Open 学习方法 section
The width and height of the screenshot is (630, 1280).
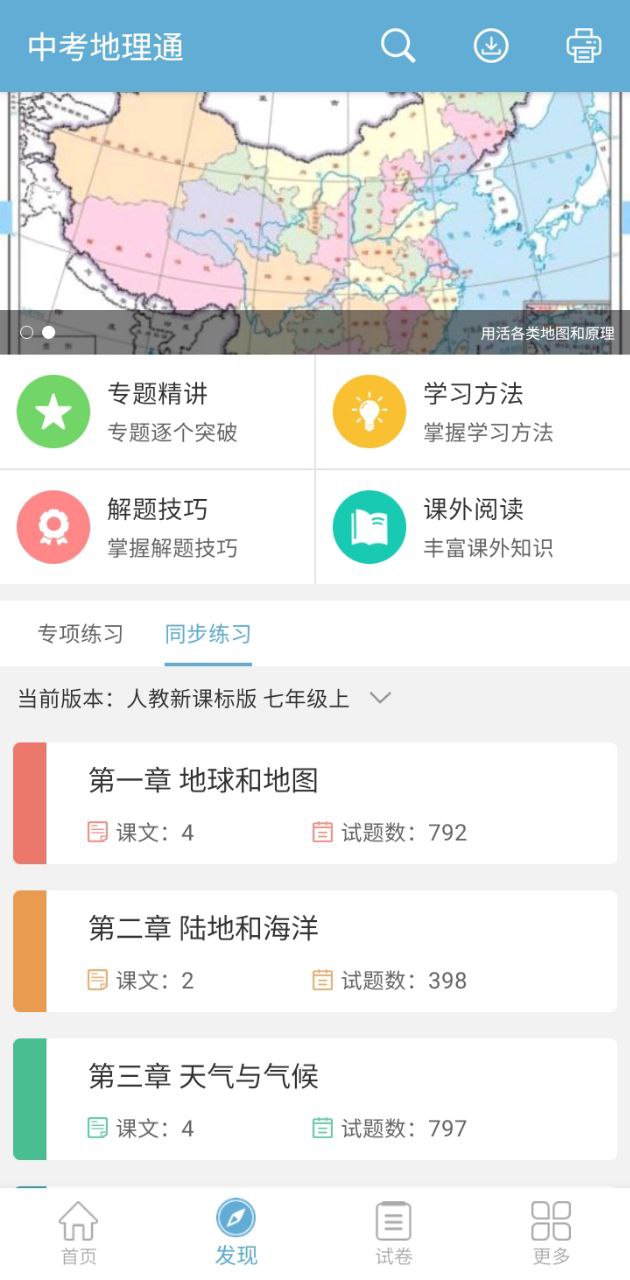coord(473,412)
